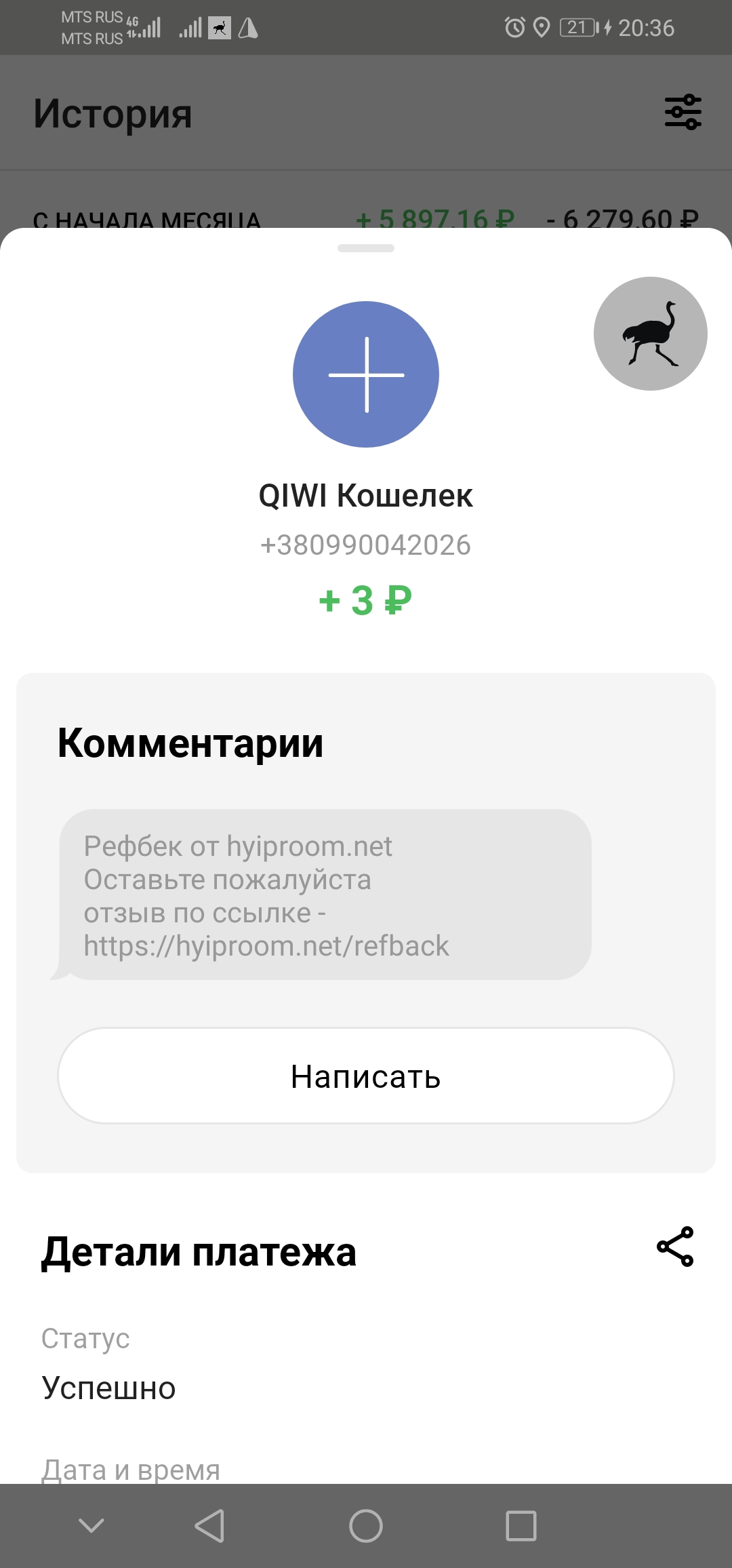Open recent apps via the square button
This screenshot has height=1568, width=732.
521,1526
